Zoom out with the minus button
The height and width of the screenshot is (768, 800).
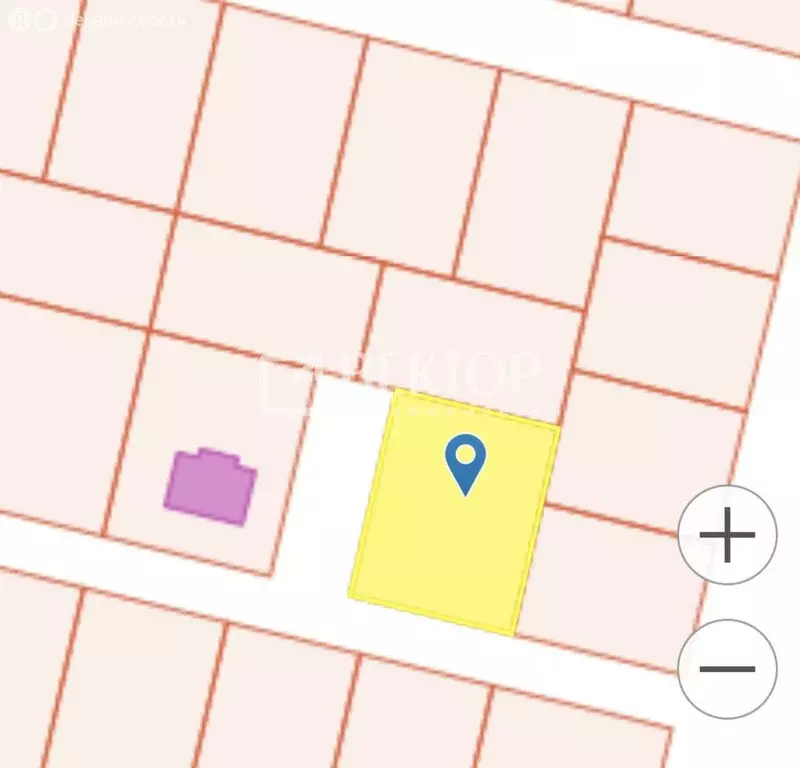[727, 668]
